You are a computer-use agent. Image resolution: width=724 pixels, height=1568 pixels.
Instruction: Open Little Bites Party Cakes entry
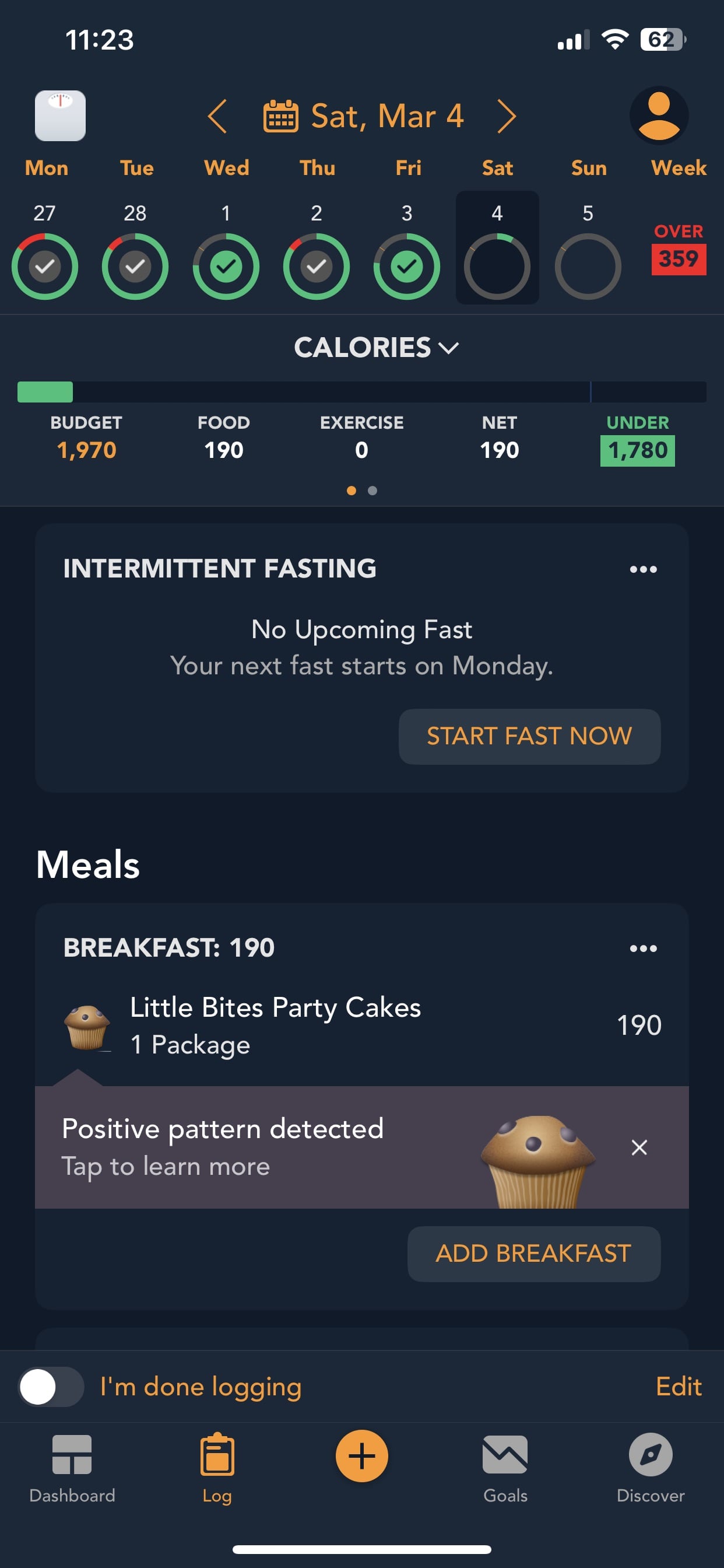coord(362,1025)
